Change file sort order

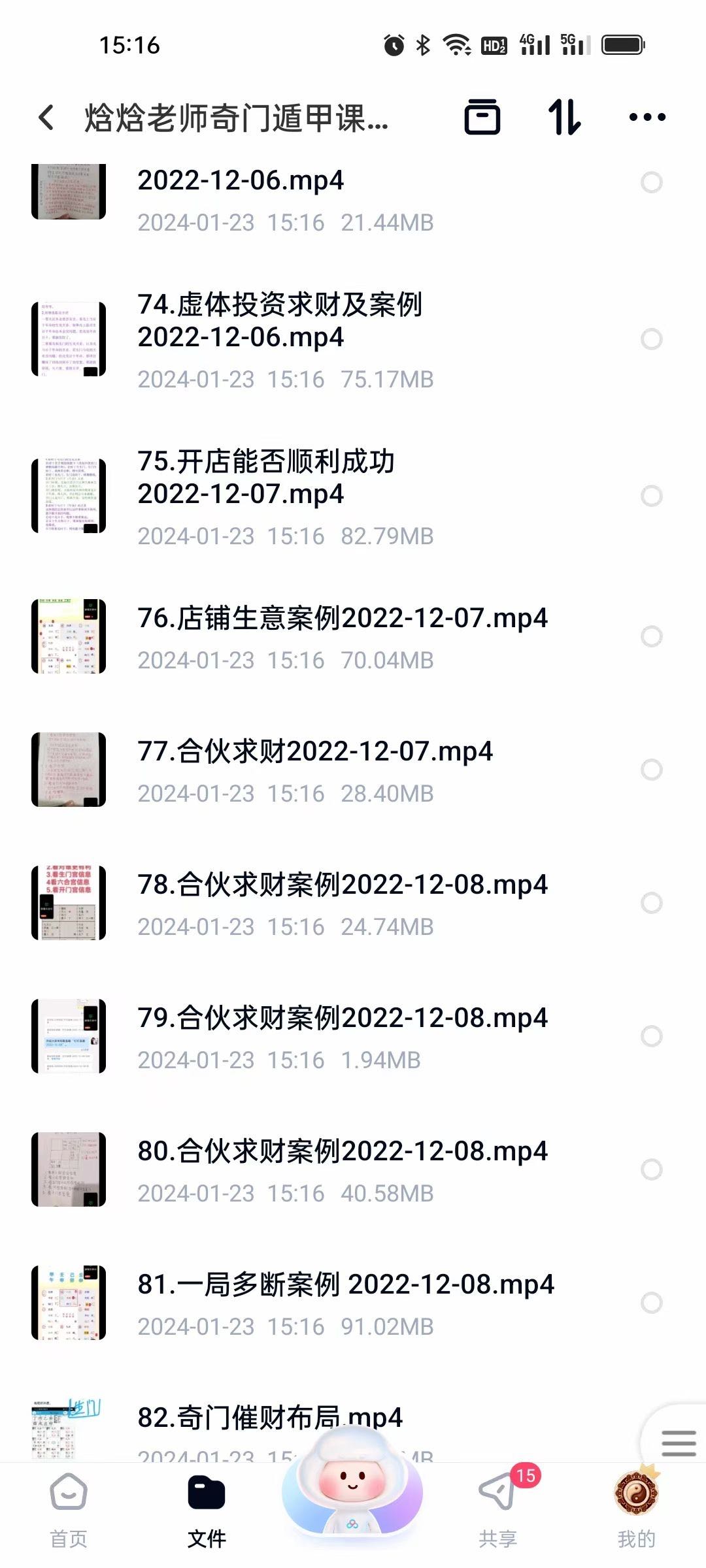pos(564,118)
